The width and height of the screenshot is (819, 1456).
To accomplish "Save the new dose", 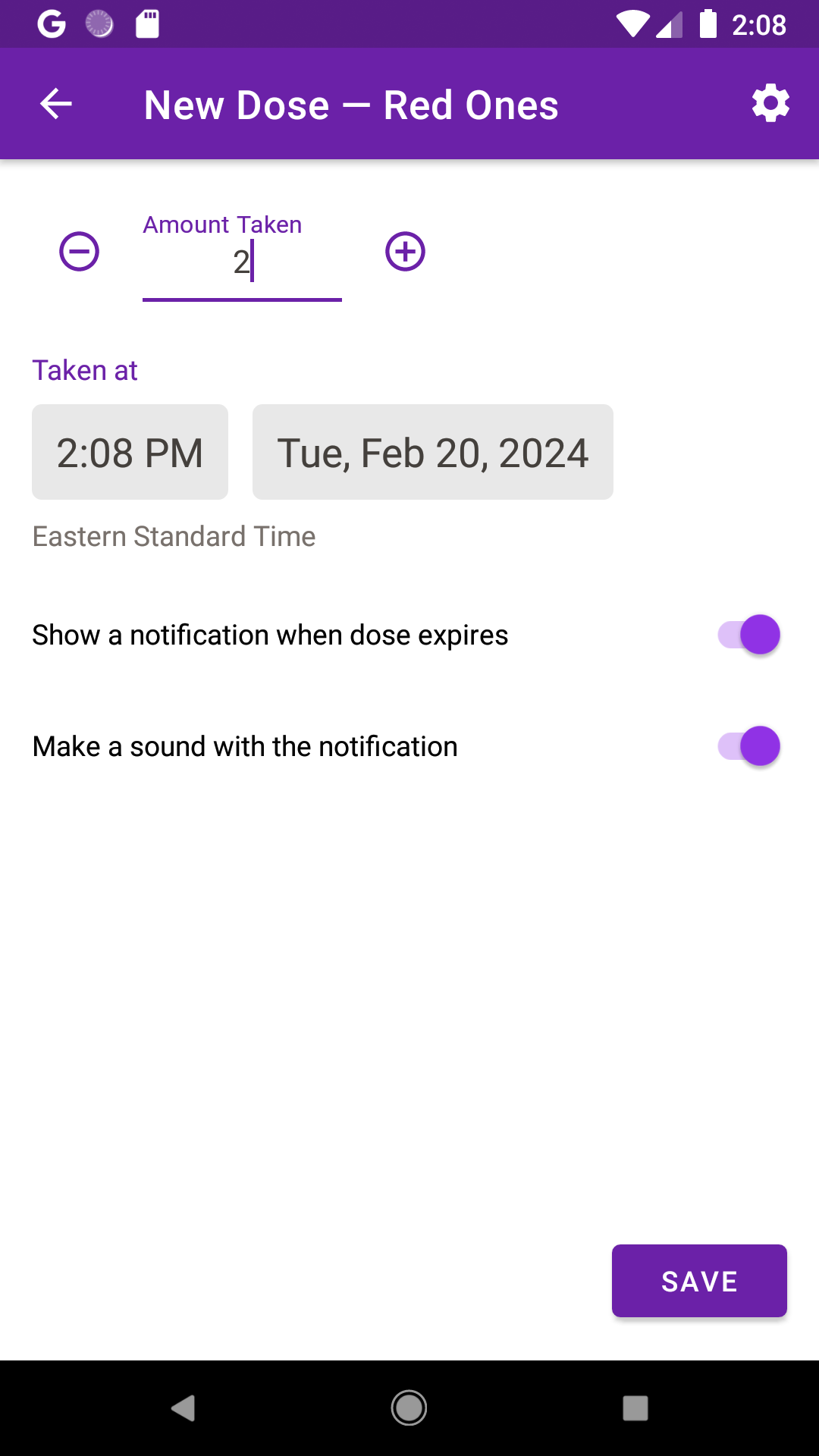I will [698, 1281].
